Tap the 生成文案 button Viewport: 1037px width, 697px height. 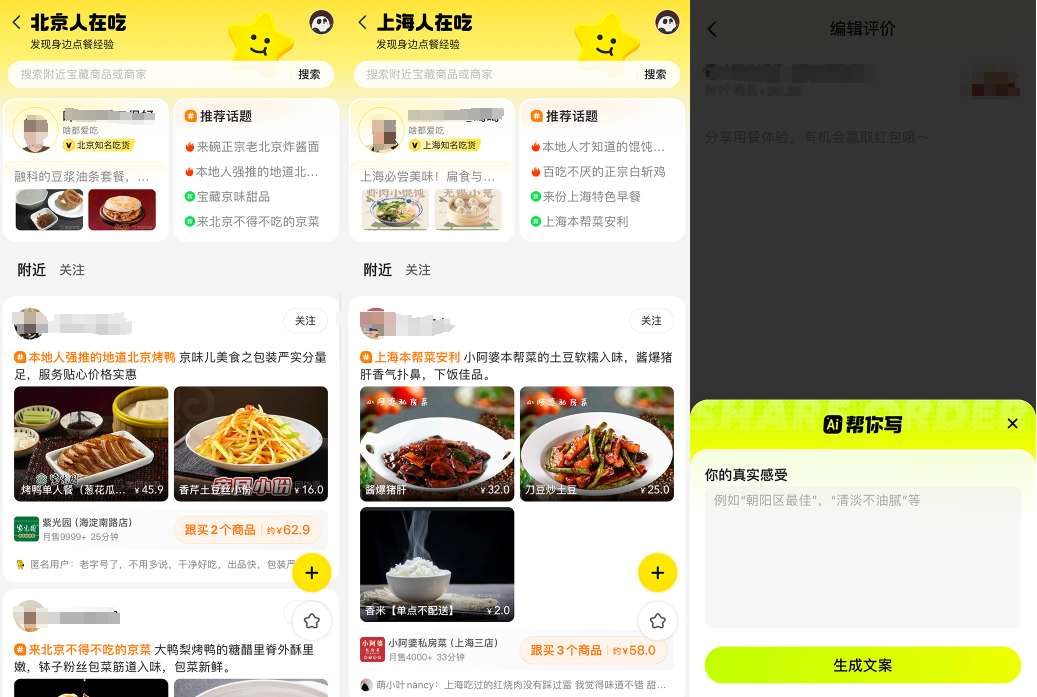[862, 665]
